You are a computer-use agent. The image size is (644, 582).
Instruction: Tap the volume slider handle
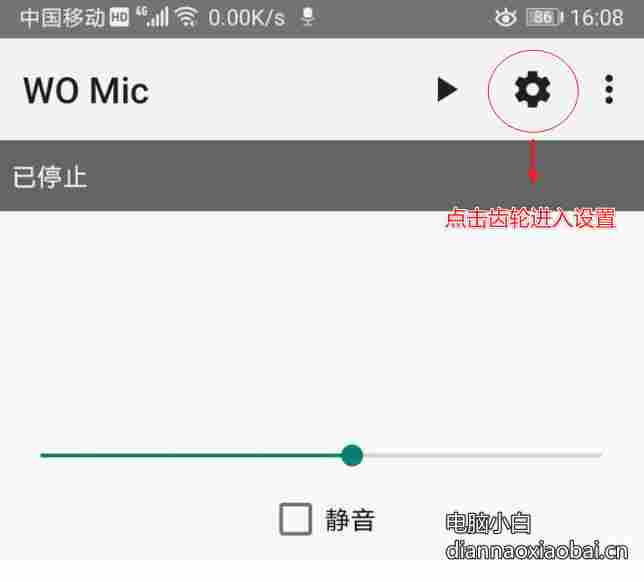(351, 455)
